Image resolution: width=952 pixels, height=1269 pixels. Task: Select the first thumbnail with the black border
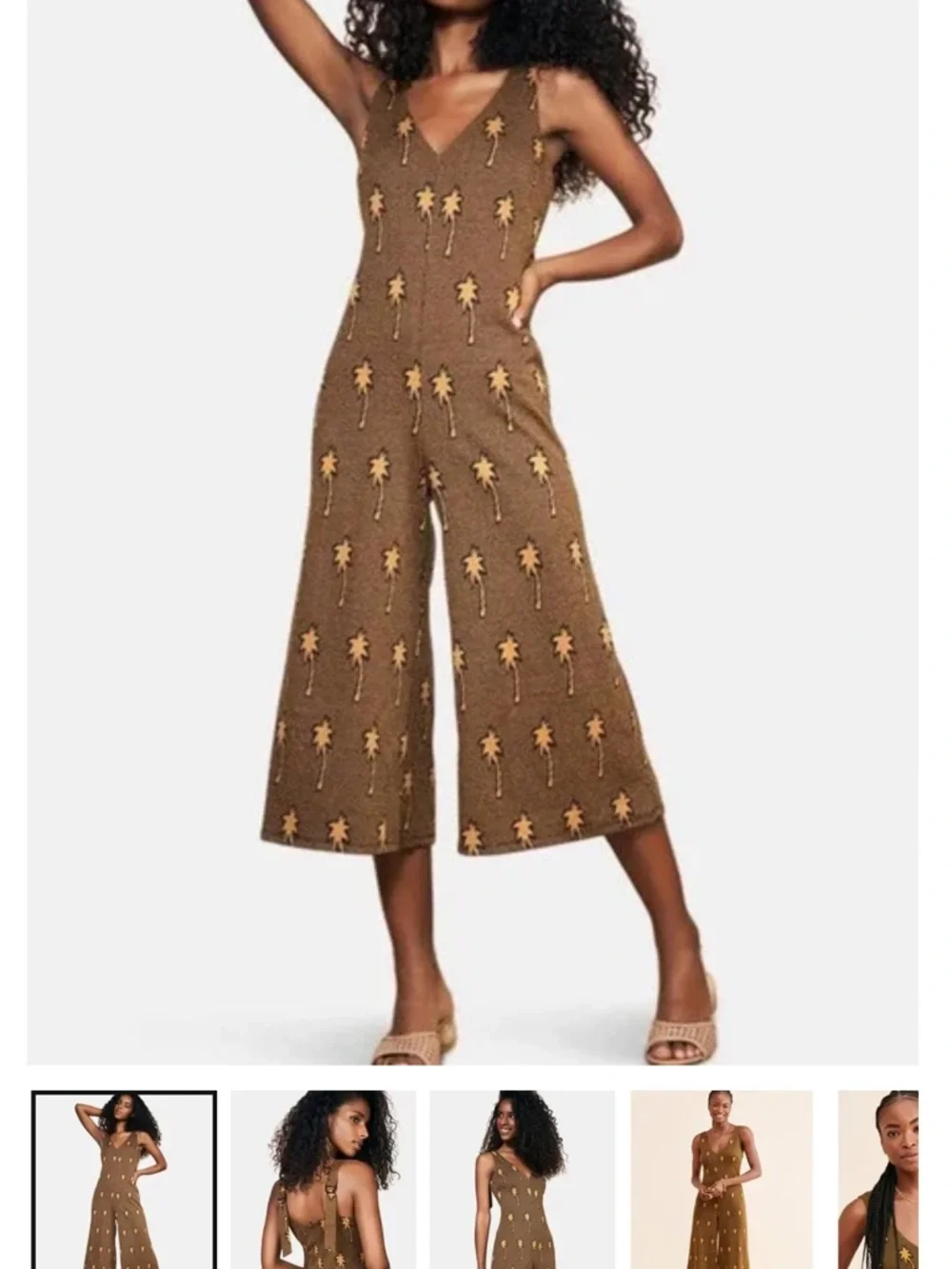click(125, 1180)
